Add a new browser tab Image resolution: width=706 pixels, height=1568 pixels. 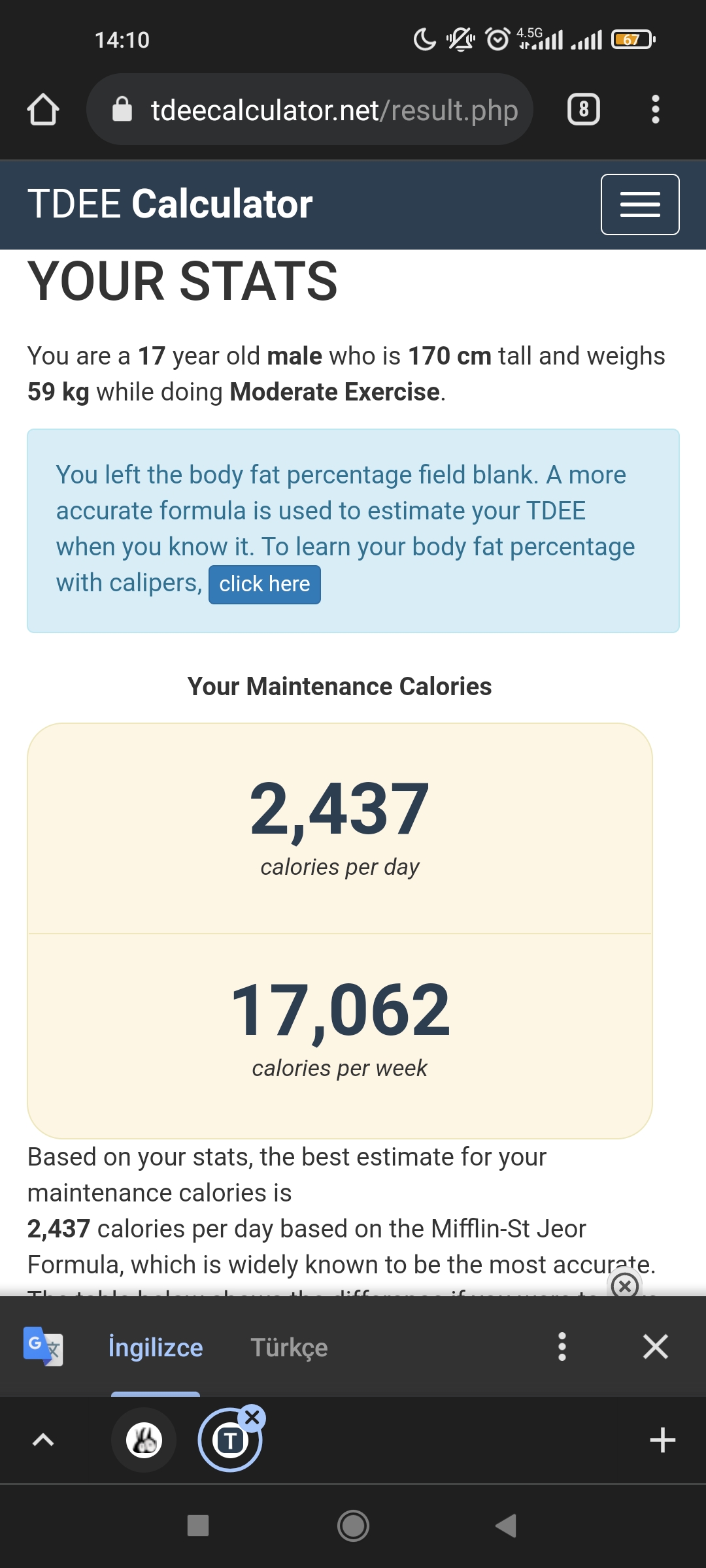(662, 1440)
